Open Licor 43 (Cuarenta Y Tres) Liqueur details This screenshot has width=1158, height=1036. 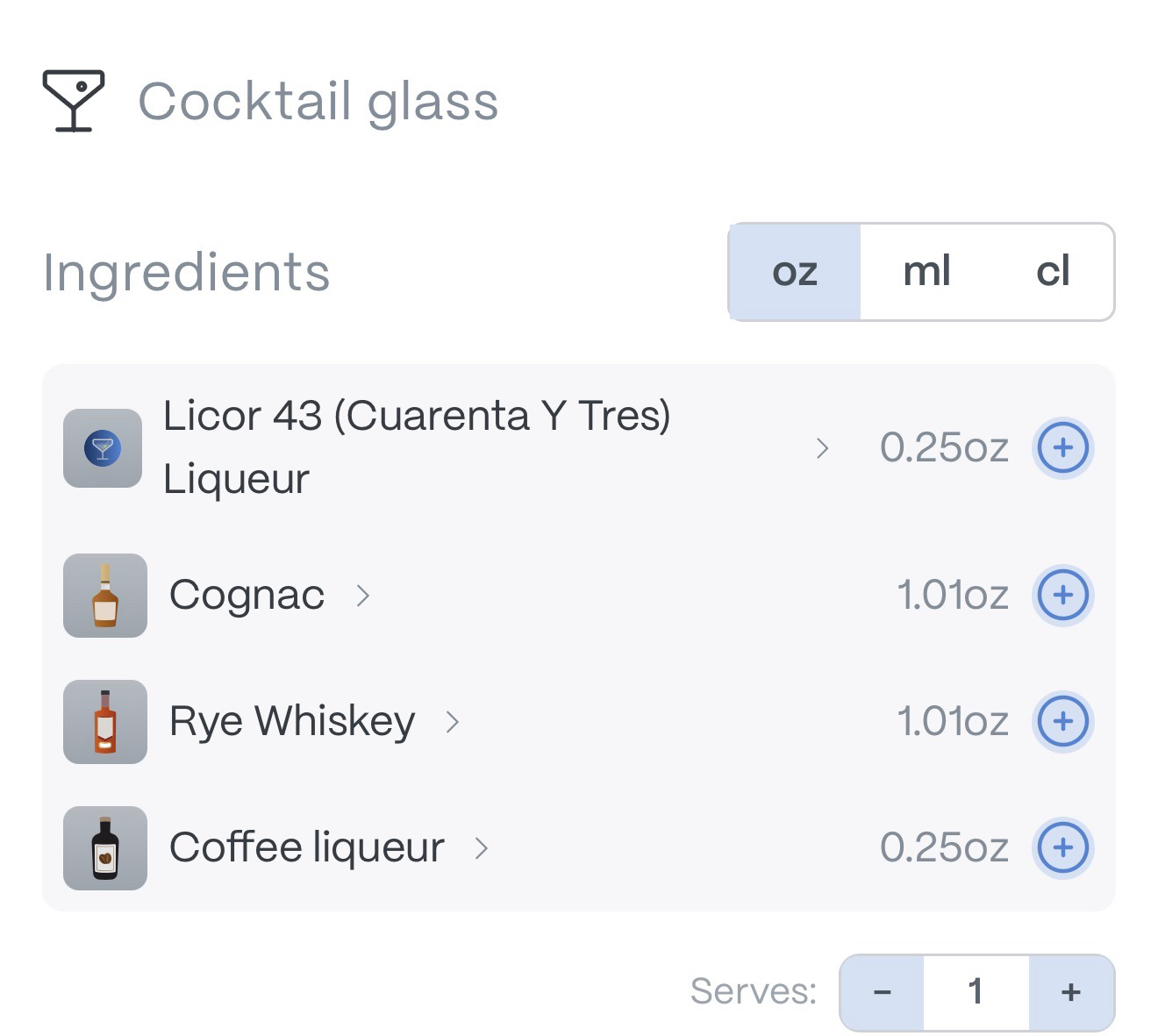pos(417,447)
